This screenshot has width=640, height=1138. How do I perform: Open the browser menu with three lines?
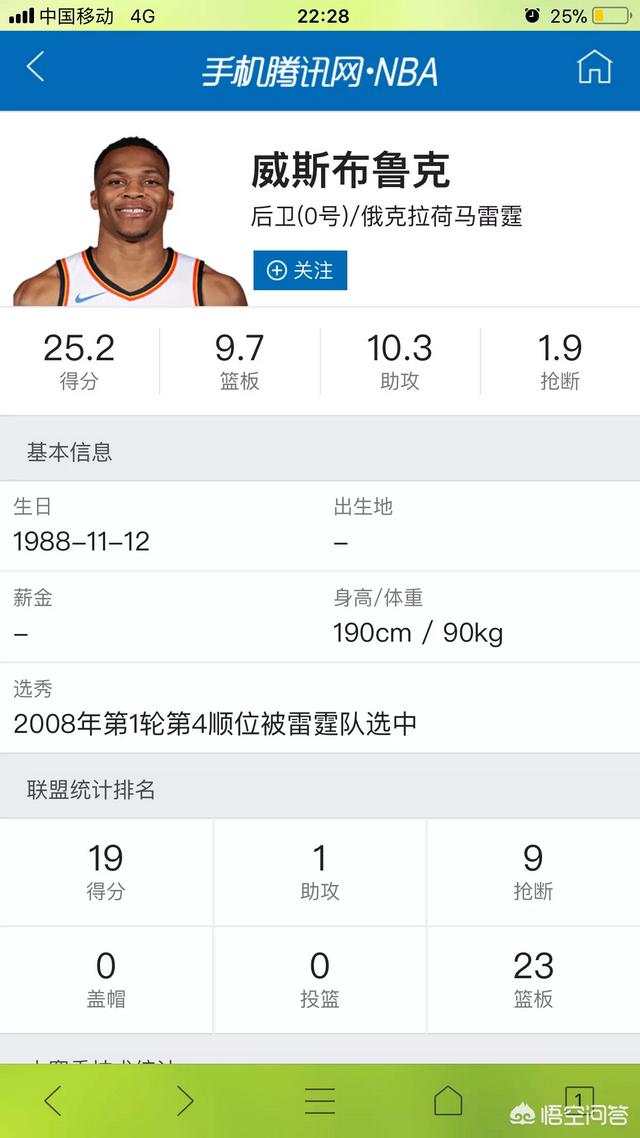(320, 1101)
